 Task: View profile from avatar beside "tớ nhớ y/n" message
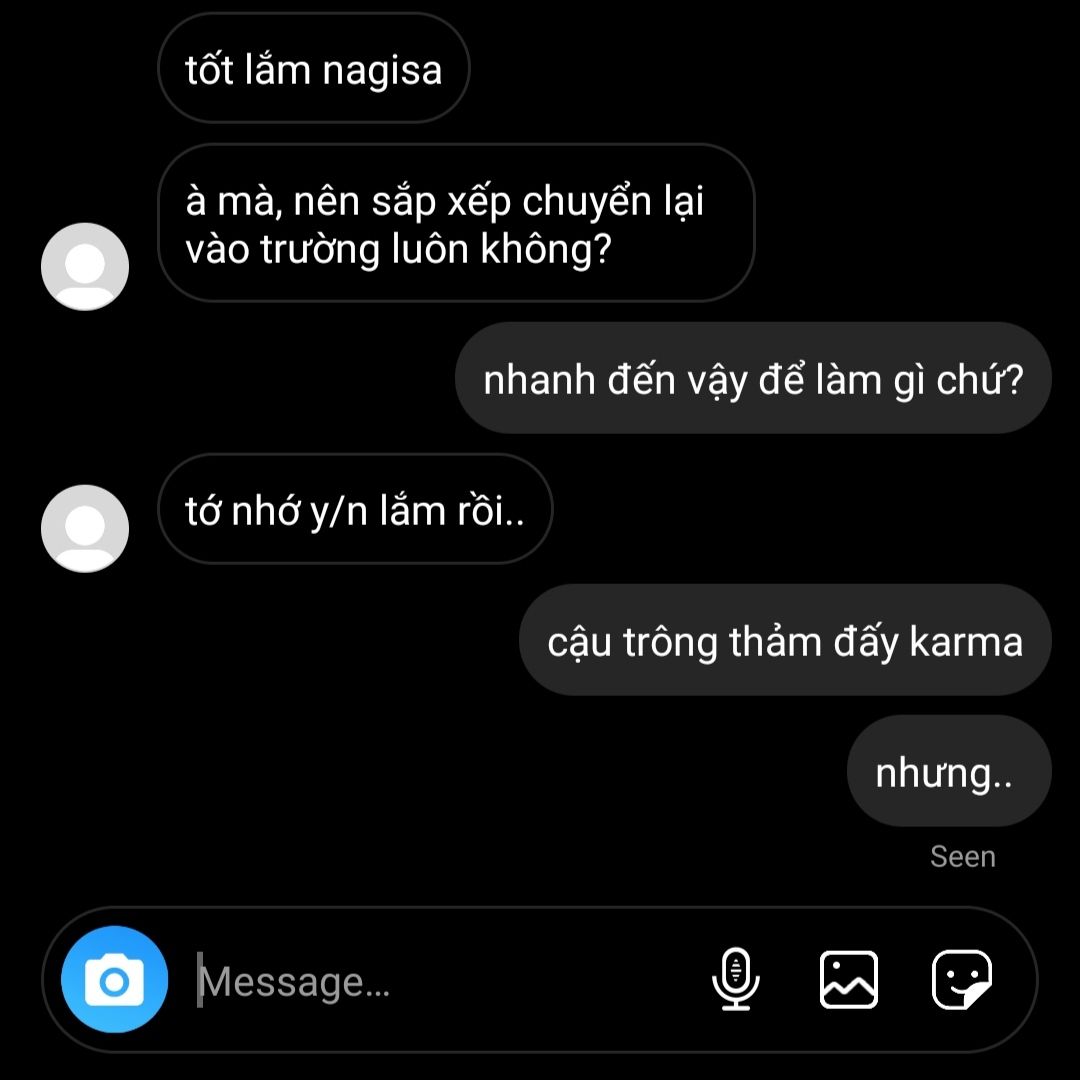click(85, 528)
